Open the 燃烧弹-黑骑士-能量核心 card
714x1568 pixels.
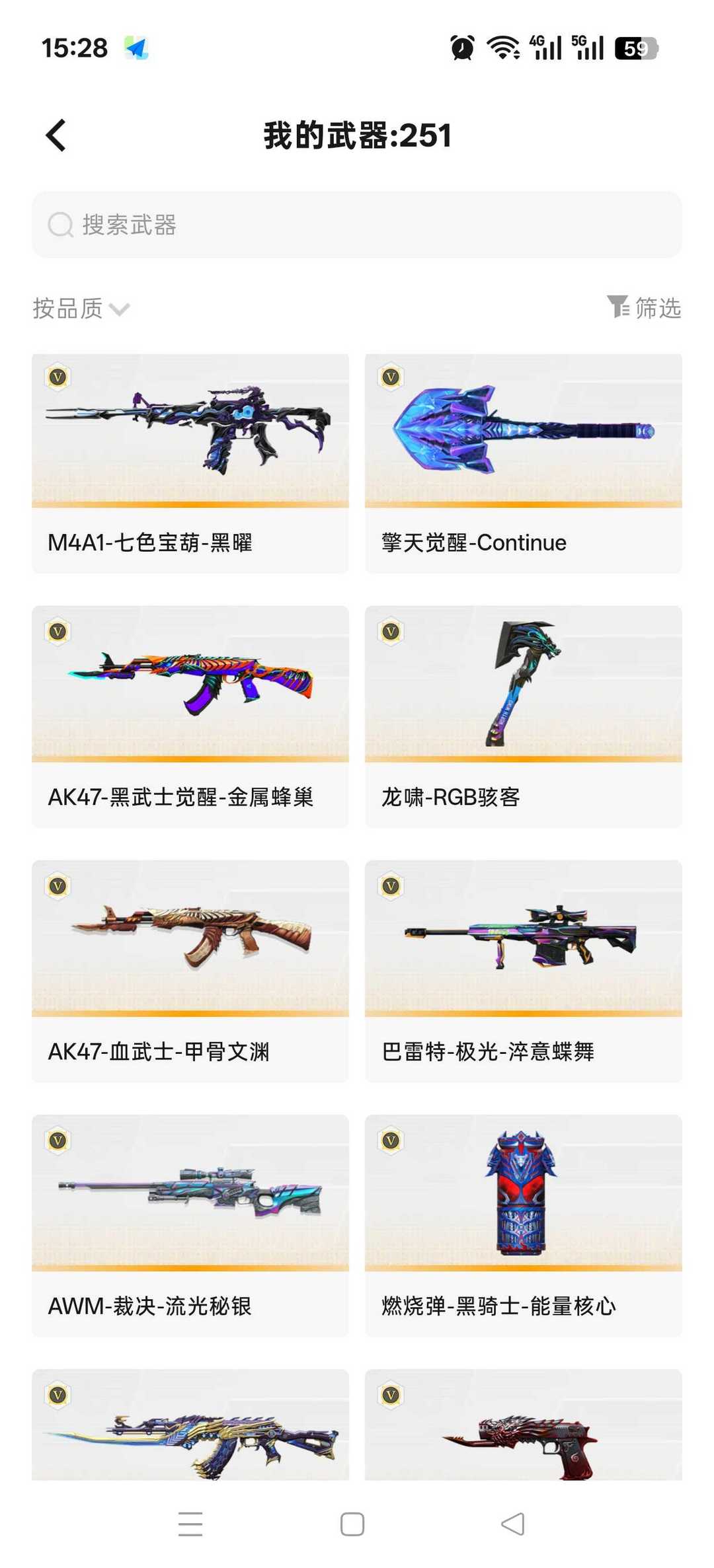pos(524,1226)
